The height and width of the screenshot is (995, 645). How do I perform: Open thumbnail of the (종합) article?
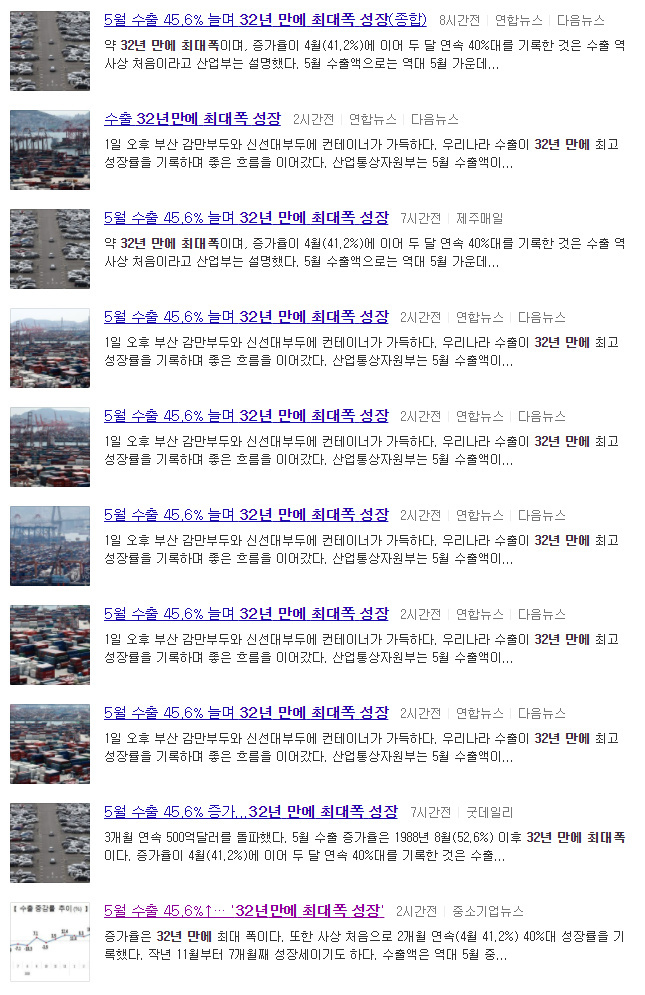50,51
